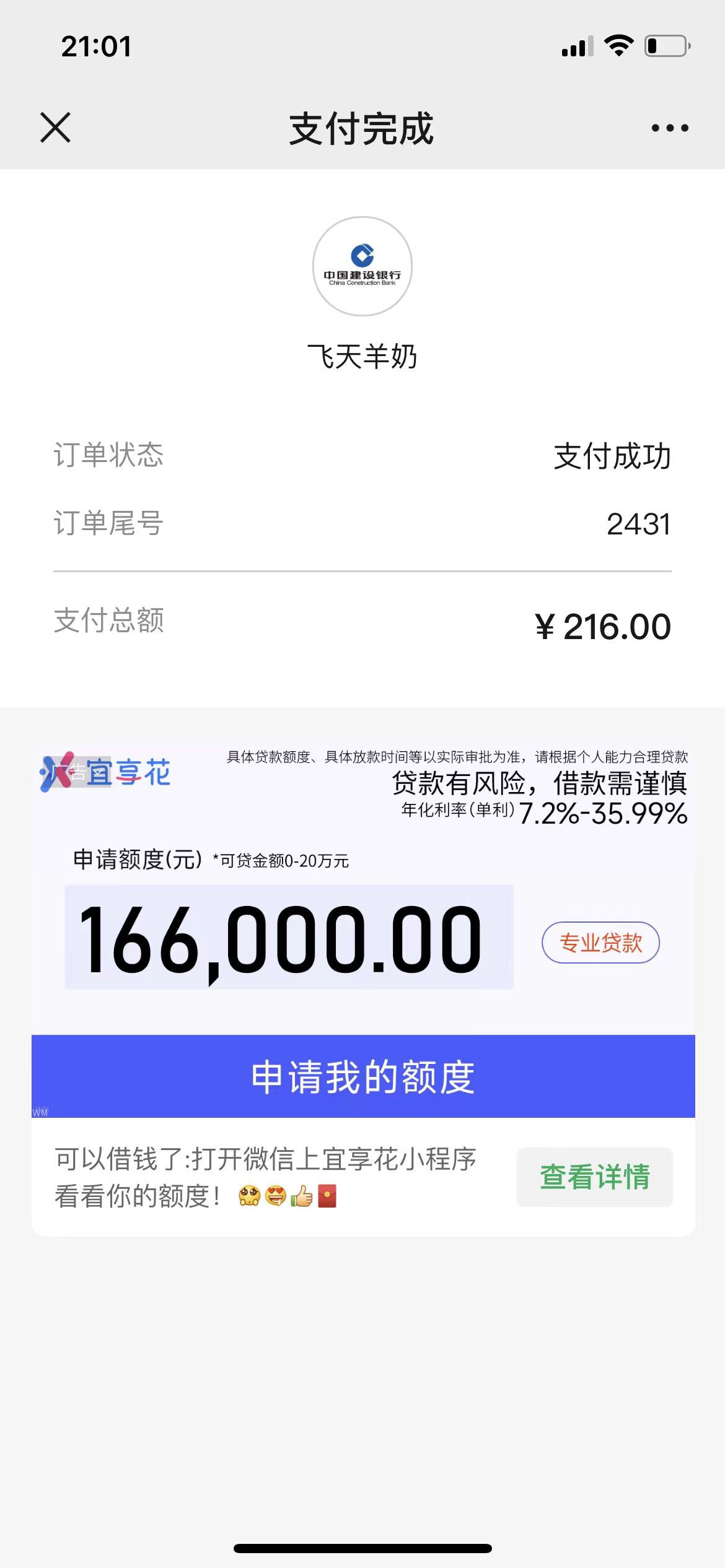Tap the 查看详情 button
Viewport: 725px width, 1568px height.
(594, 1177)
